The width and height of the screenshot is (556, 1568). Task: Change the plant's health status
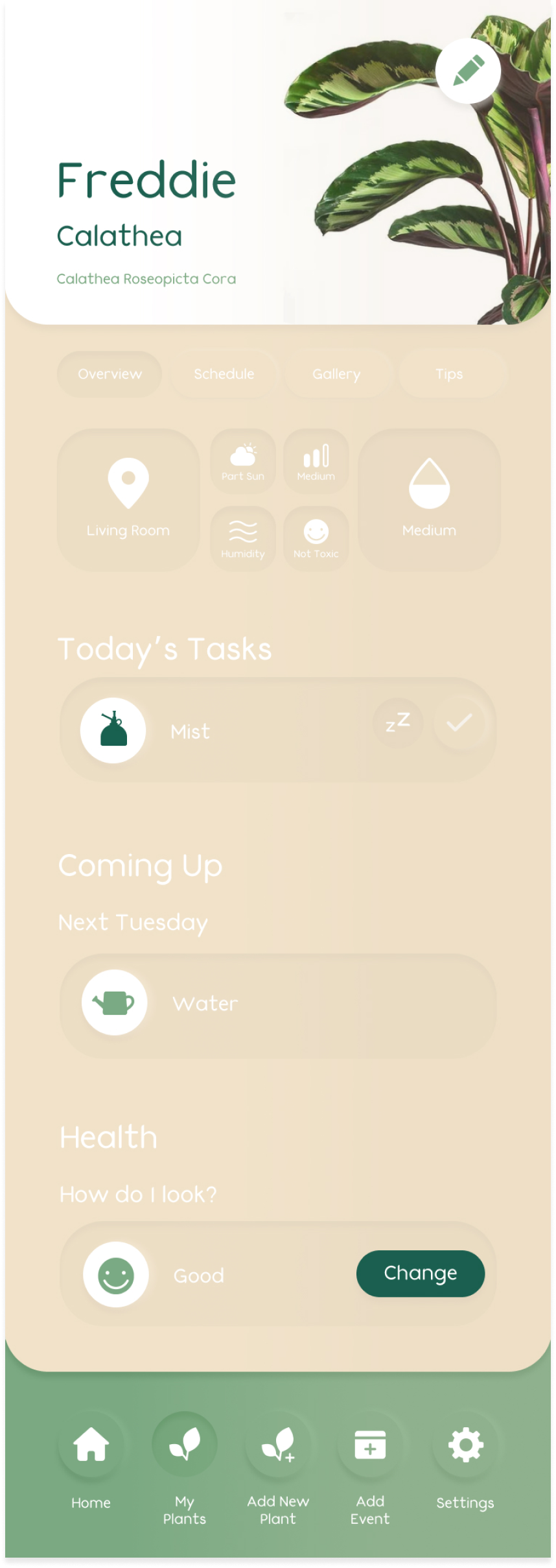pyautogui.click(x=420, y=1273)
